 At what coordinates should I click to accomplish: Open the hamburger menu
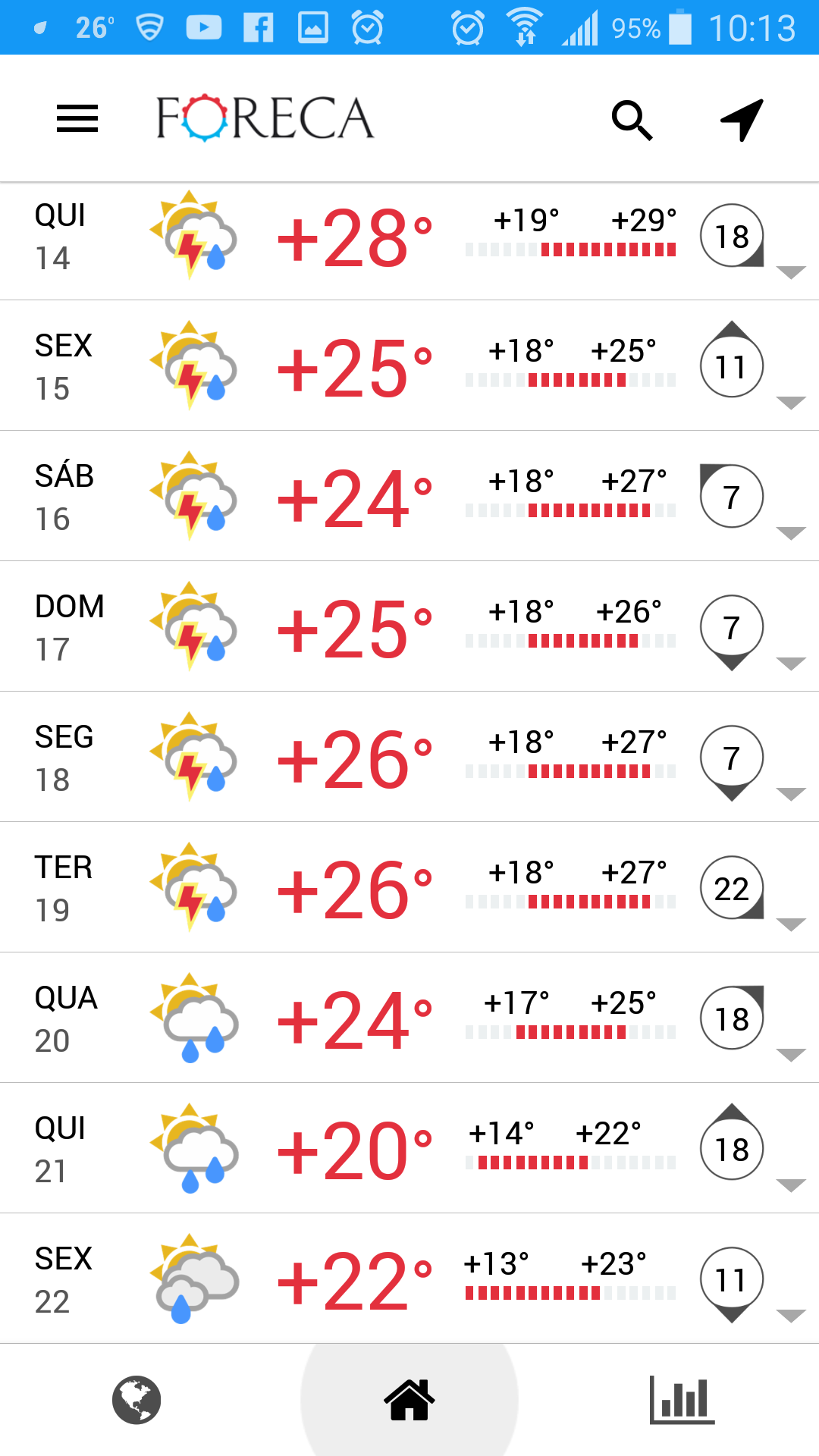[x=77, y=118]
